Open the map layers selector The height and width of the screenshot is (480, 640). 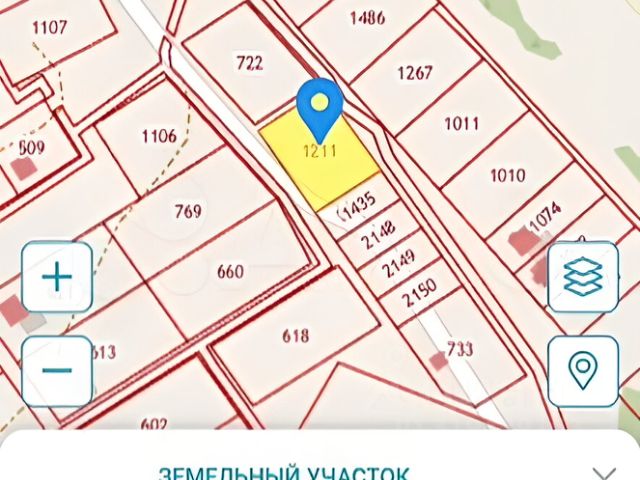click(582, 276)
